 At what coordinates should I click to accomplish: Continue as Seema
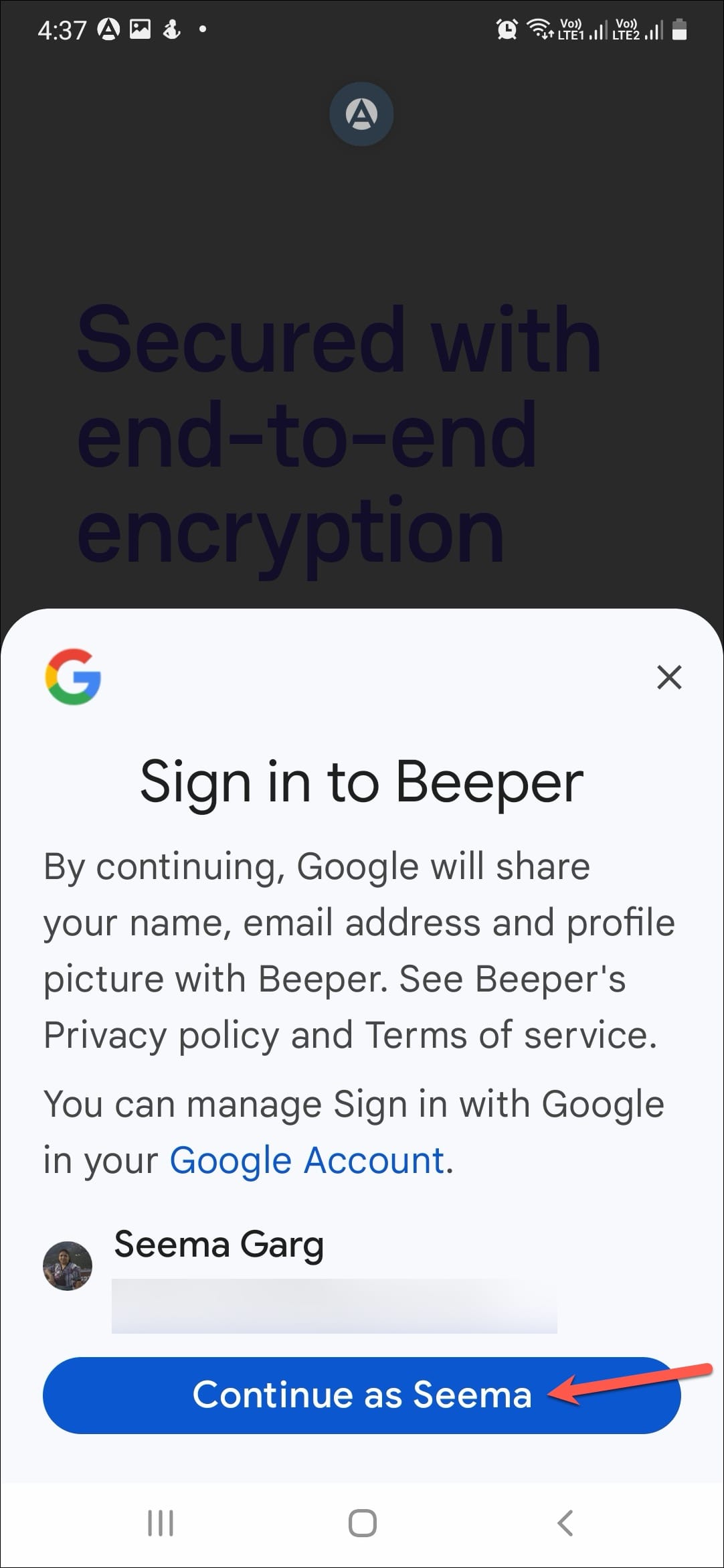coord(361,1395)
